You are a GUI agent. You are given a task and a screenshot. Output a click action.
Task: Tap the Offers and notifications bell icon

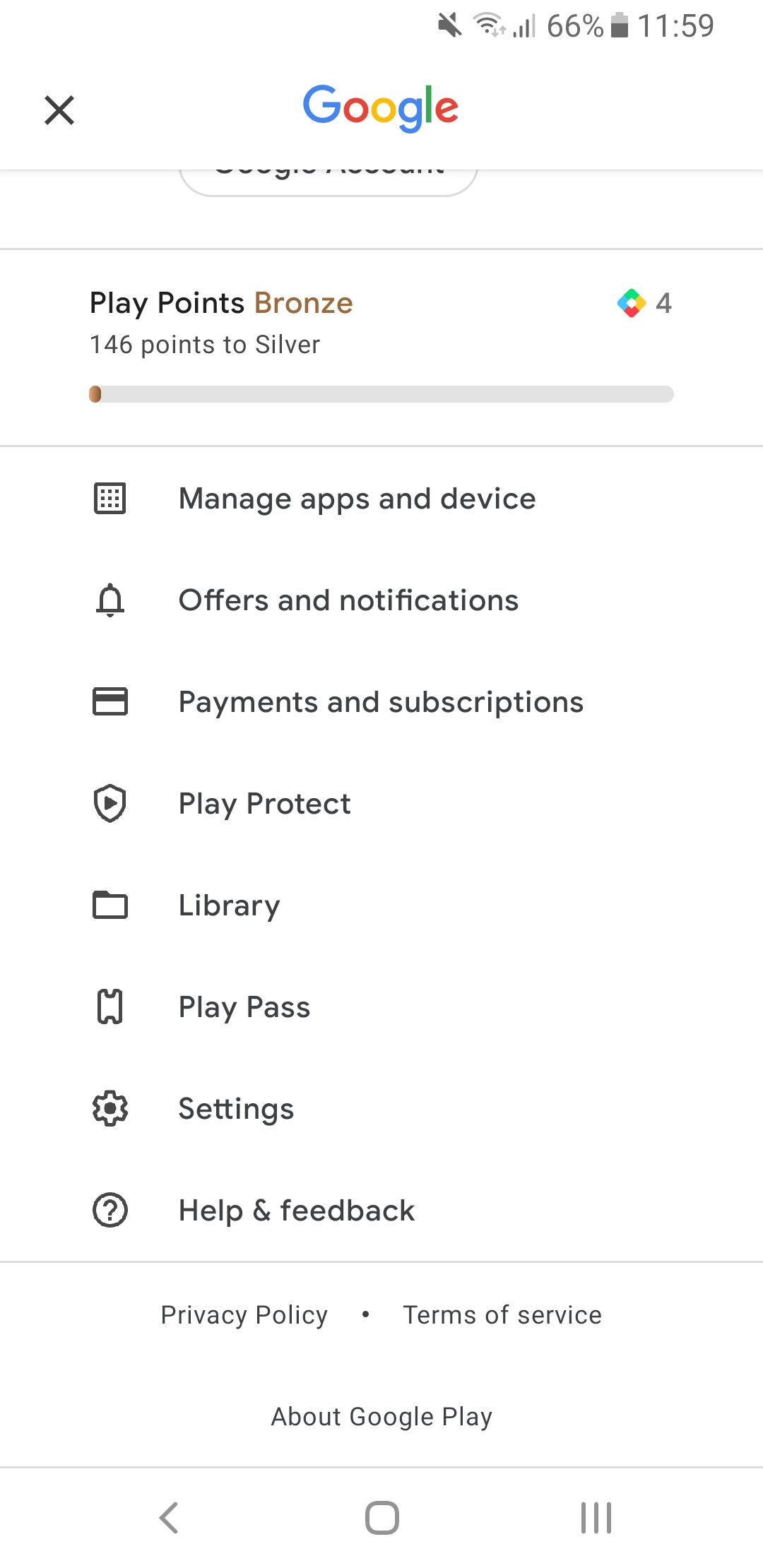110,600
